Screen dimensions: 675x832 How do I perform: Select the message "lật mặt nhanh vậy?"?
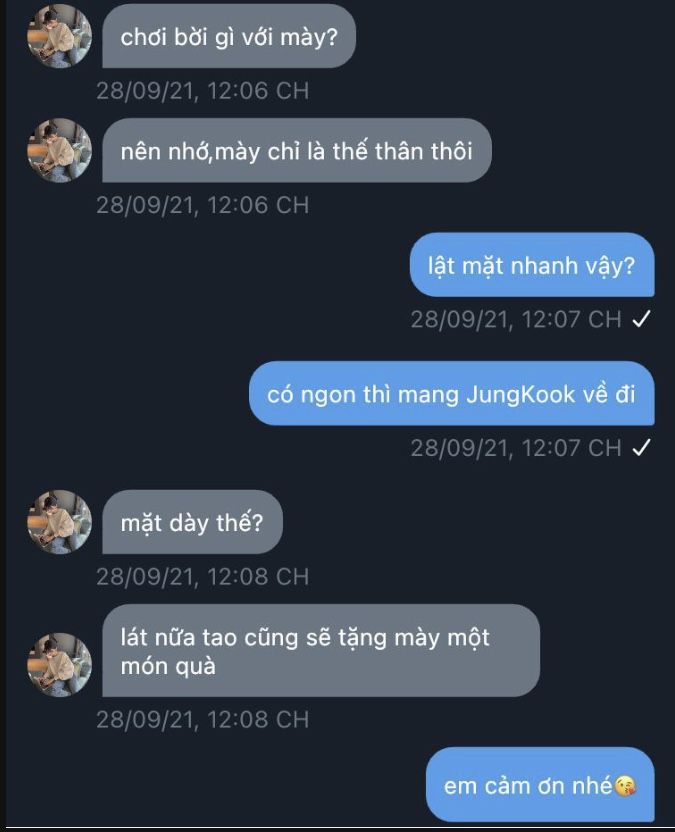point(532,265)
